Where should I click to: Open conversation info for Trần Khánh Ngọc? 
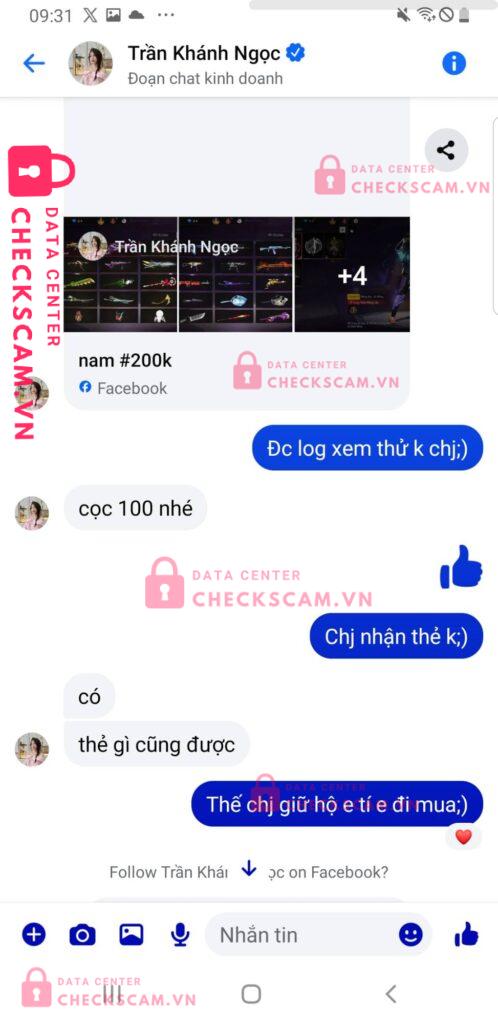click(x=454, y=63)
